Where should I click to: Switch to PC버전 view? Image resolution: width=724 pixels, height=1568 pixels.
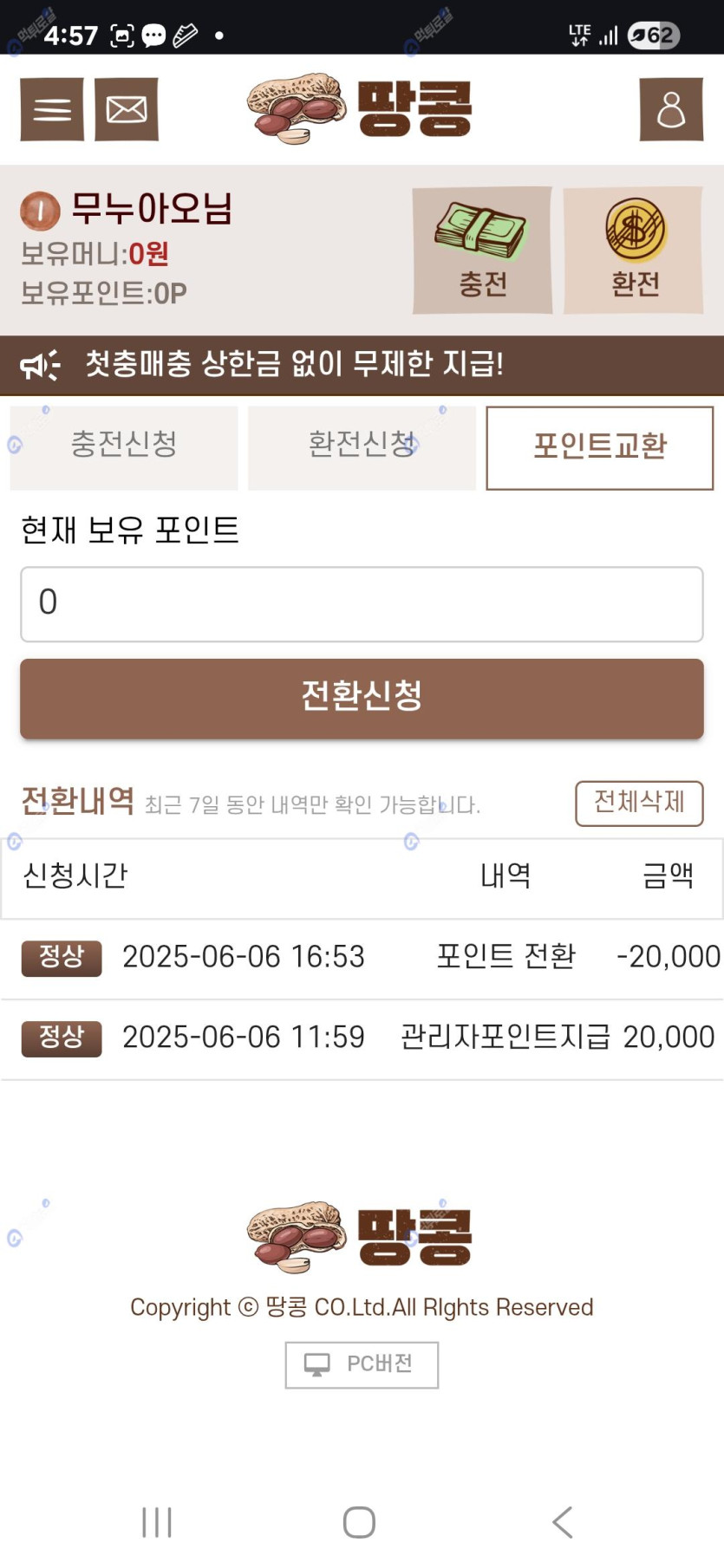362,1365
